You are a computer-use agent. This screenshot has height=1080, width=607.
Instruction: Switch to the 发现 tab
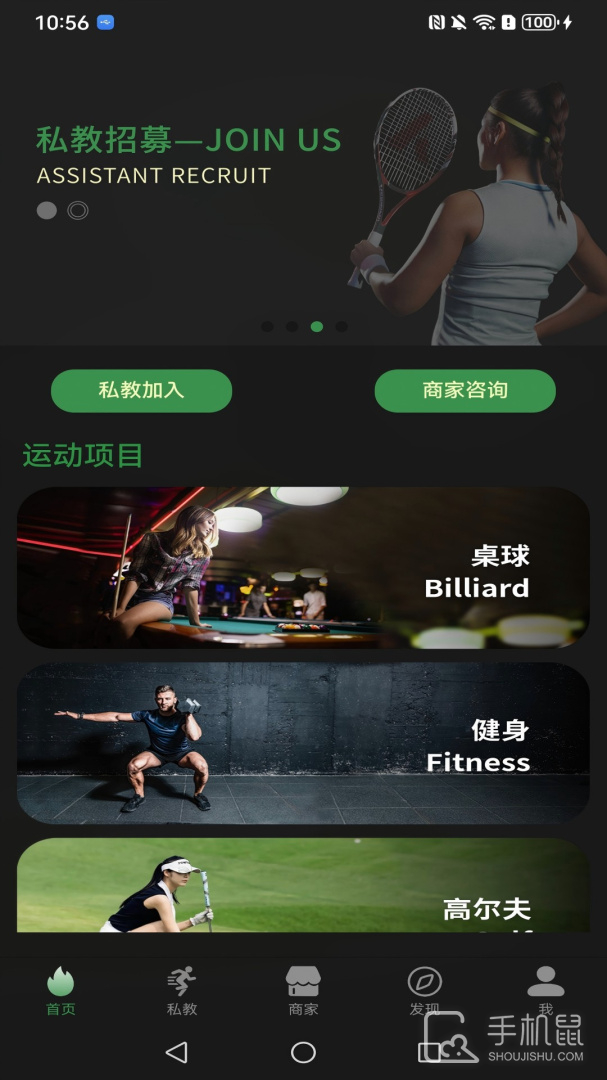point(424,991)
